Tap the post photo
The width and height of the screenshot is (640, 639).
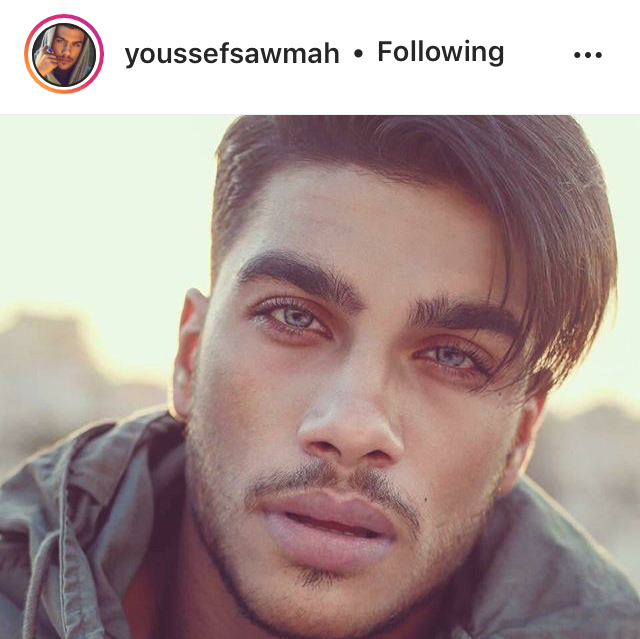(x=320, y=376)
